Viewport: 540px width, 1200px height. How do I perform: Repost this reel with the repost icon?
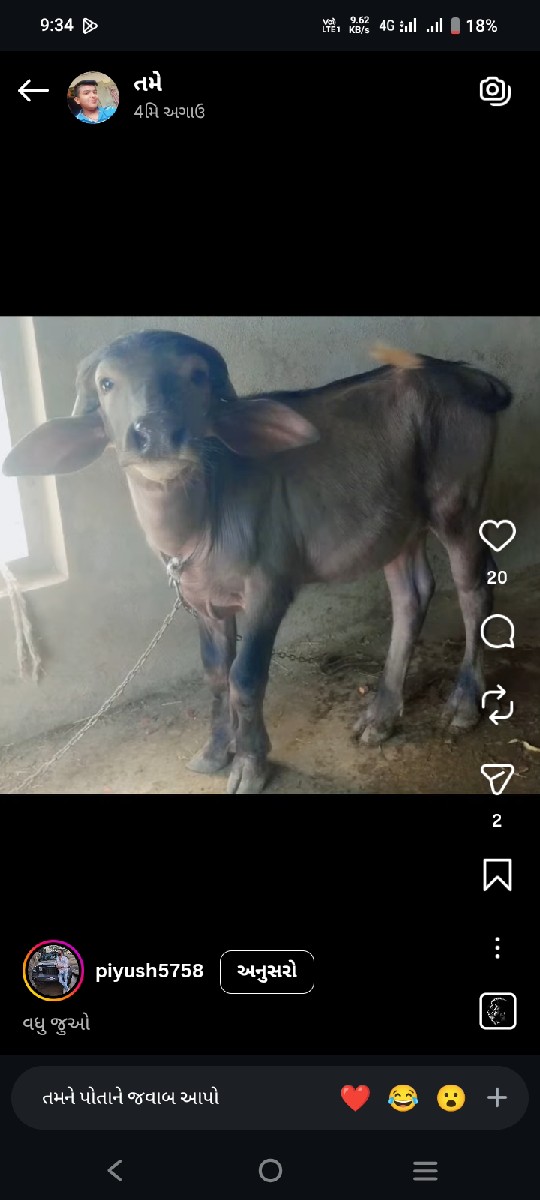click(497, 704)
